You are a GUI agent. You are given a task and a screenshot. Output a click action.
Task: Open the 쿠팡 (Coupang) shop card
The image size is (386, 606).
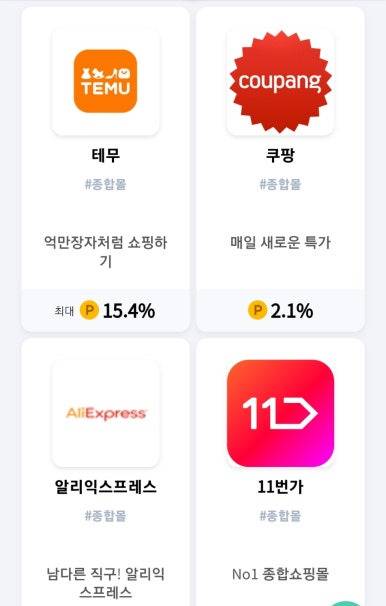point(280,169)
